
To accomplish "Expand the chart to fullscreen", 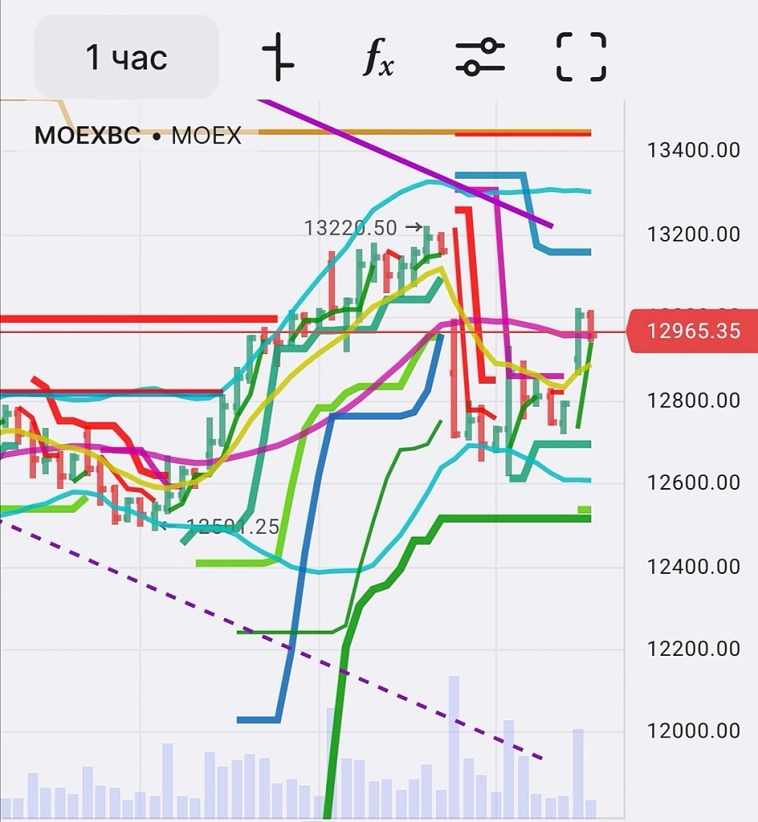I will (581, 57).
